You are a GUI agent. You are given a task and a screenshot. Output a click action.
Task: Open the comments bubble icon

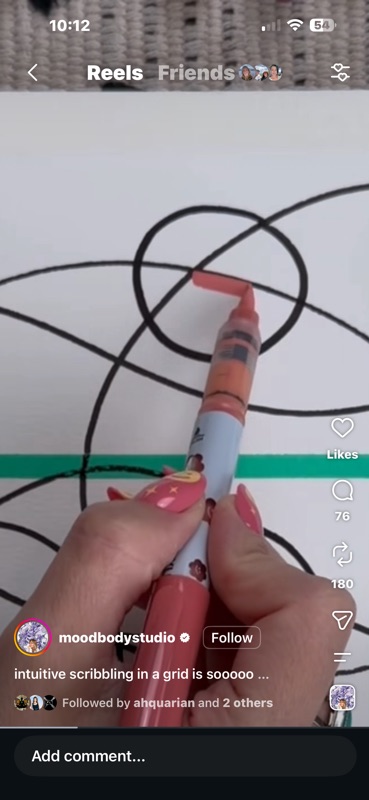click(x=342, y=491)
